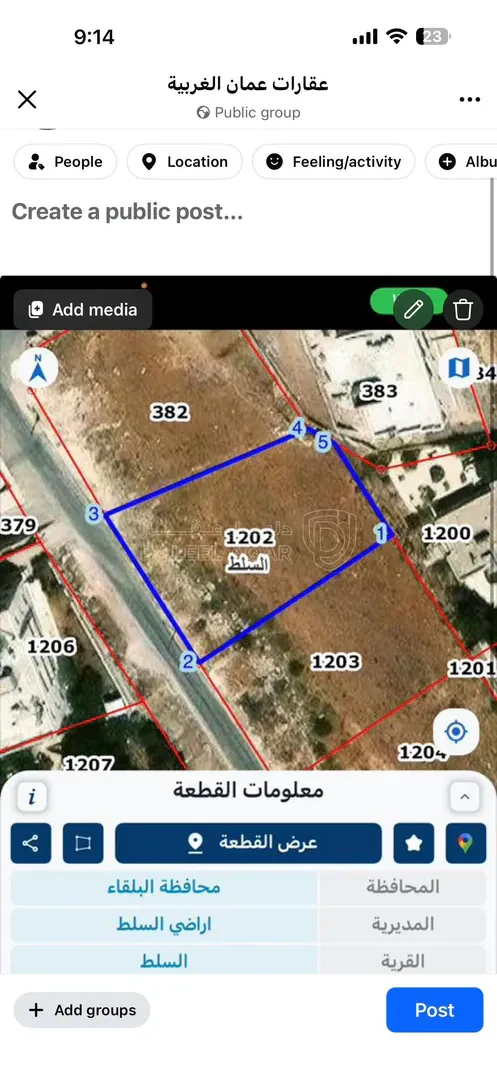Tap Add media on the photo

[x=83, y=310]
